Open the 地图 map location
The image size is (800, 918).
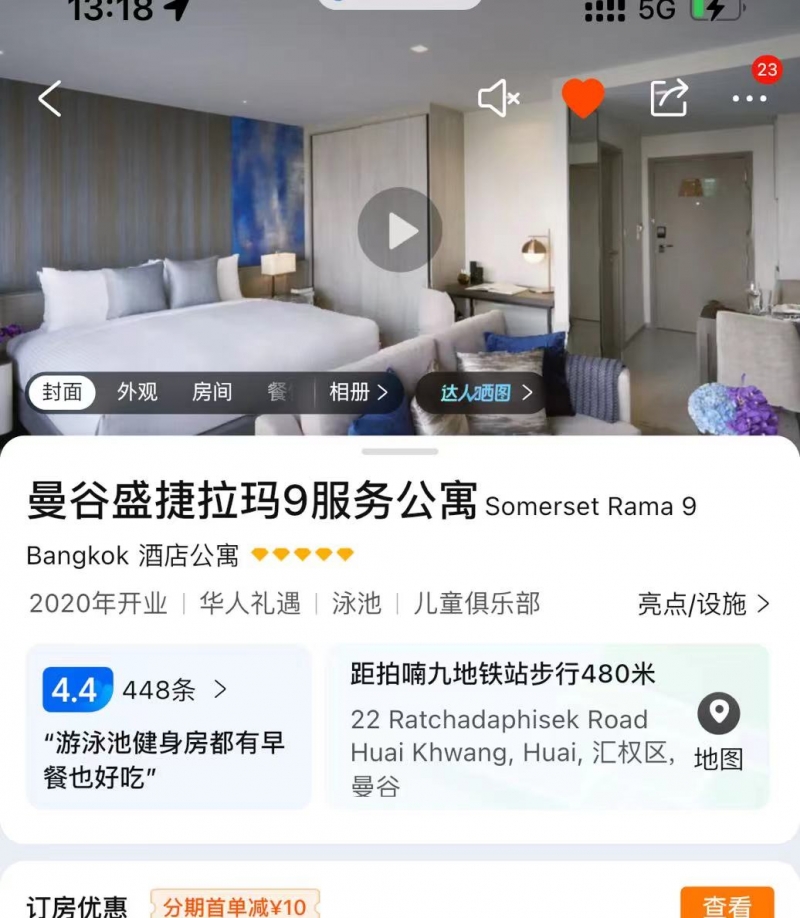(x=718, y=732)
